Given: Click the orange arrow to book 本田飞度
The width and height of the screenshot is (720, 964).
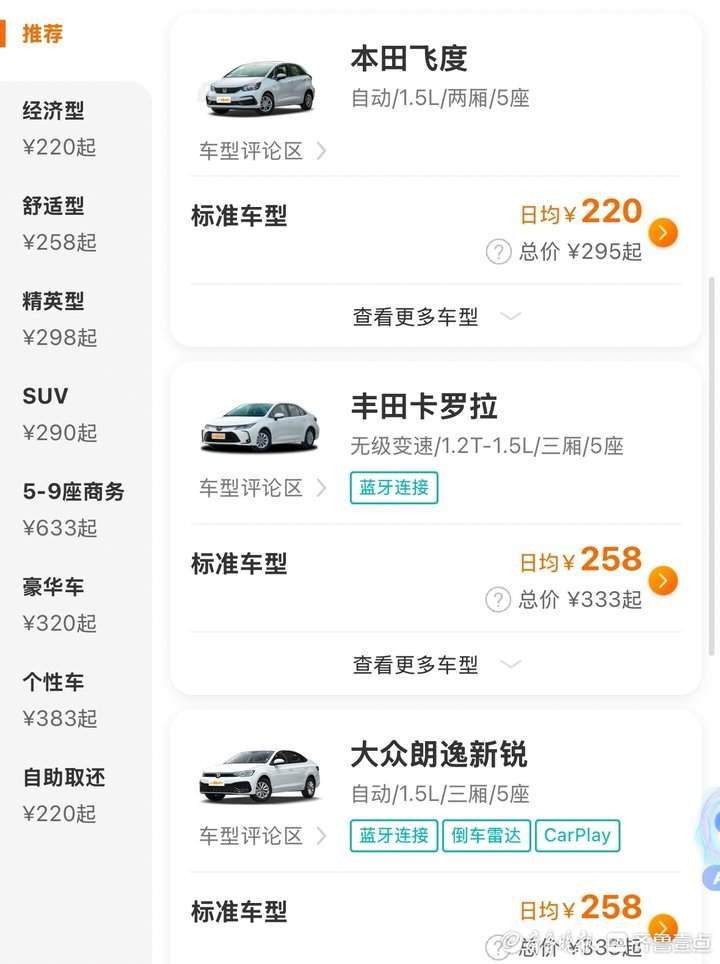Looking at the screenshot, I should coord(662,232).
